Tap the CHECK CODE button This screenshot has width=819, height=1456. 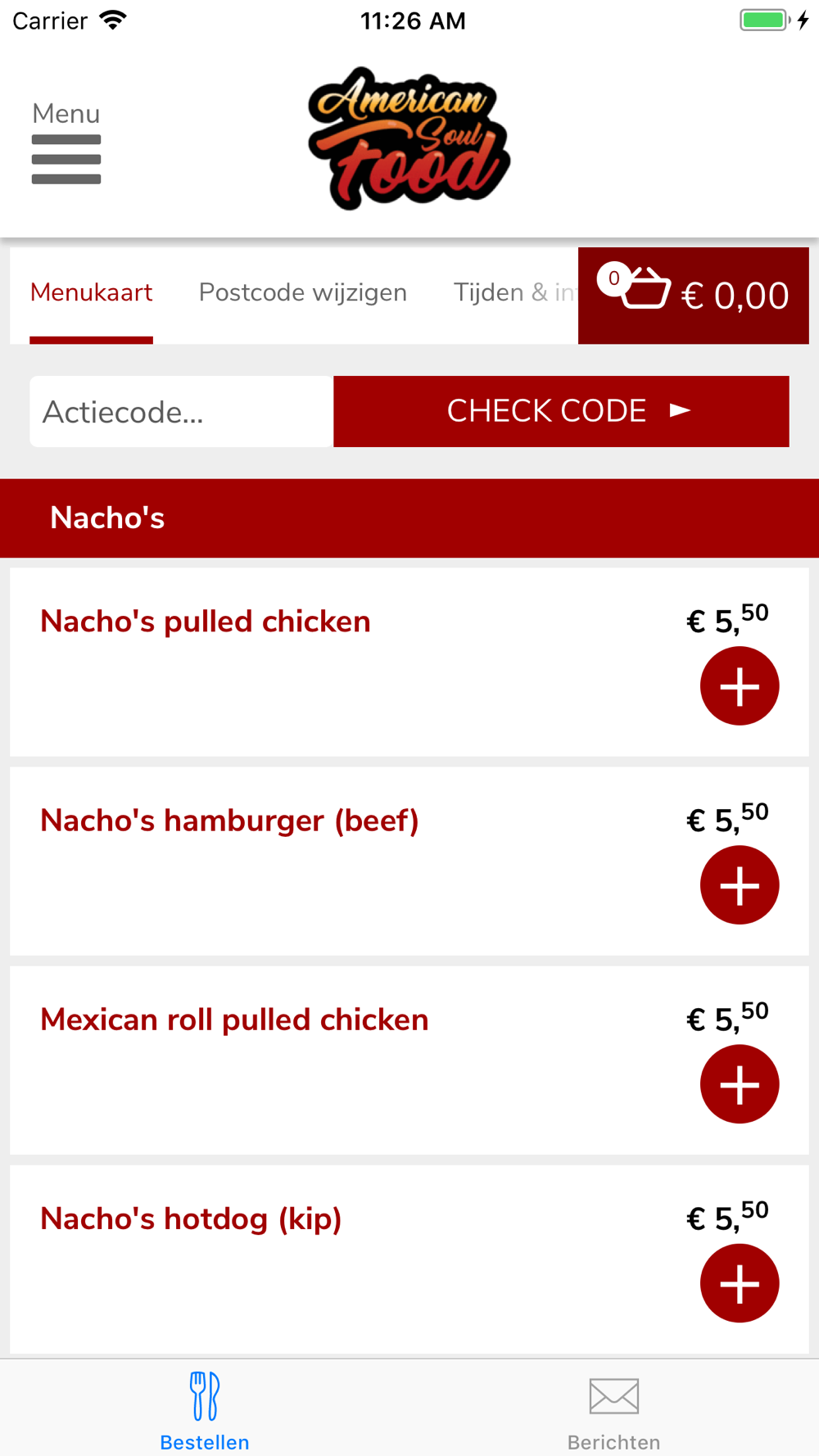(x=561, y=412)
